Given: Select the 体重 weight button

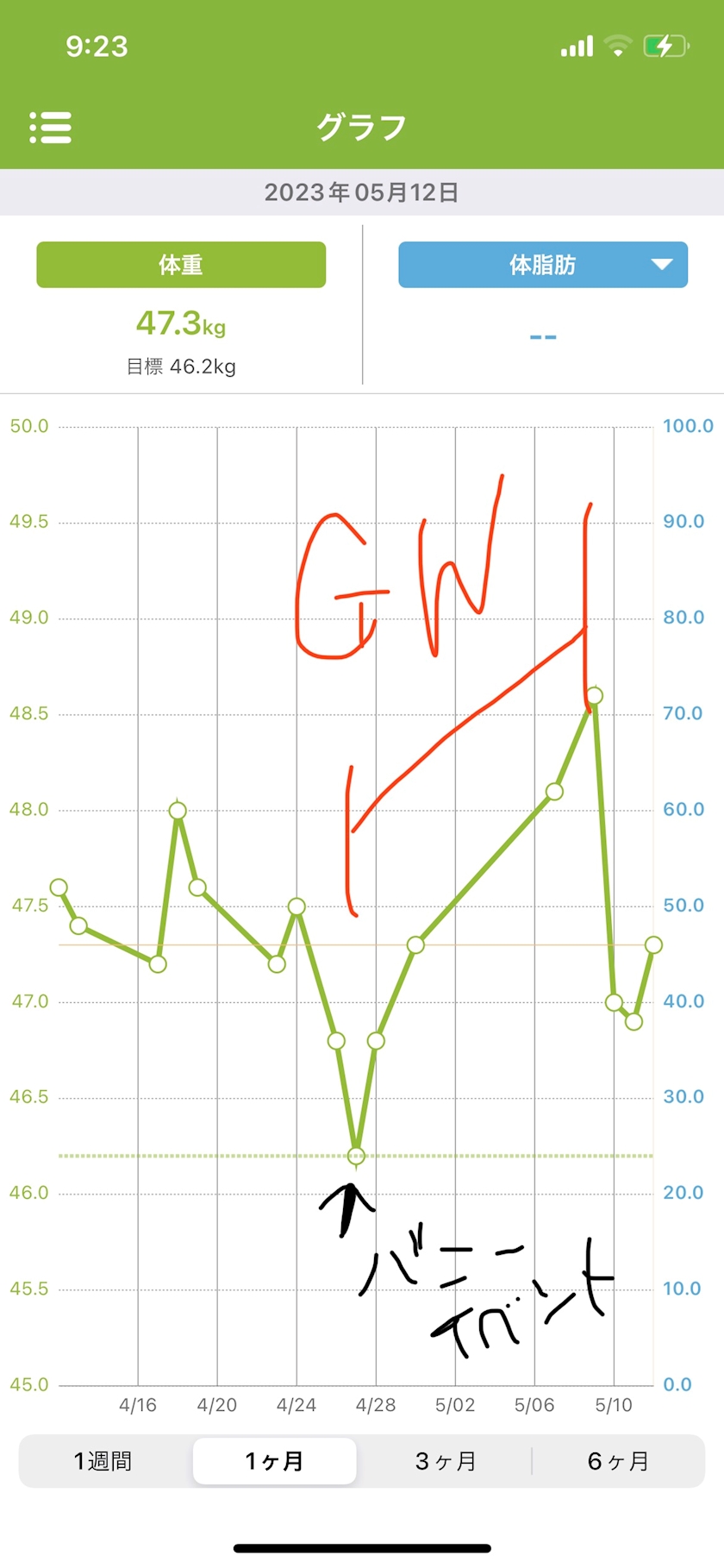Looking at the screenshot, I should [181, 265].
